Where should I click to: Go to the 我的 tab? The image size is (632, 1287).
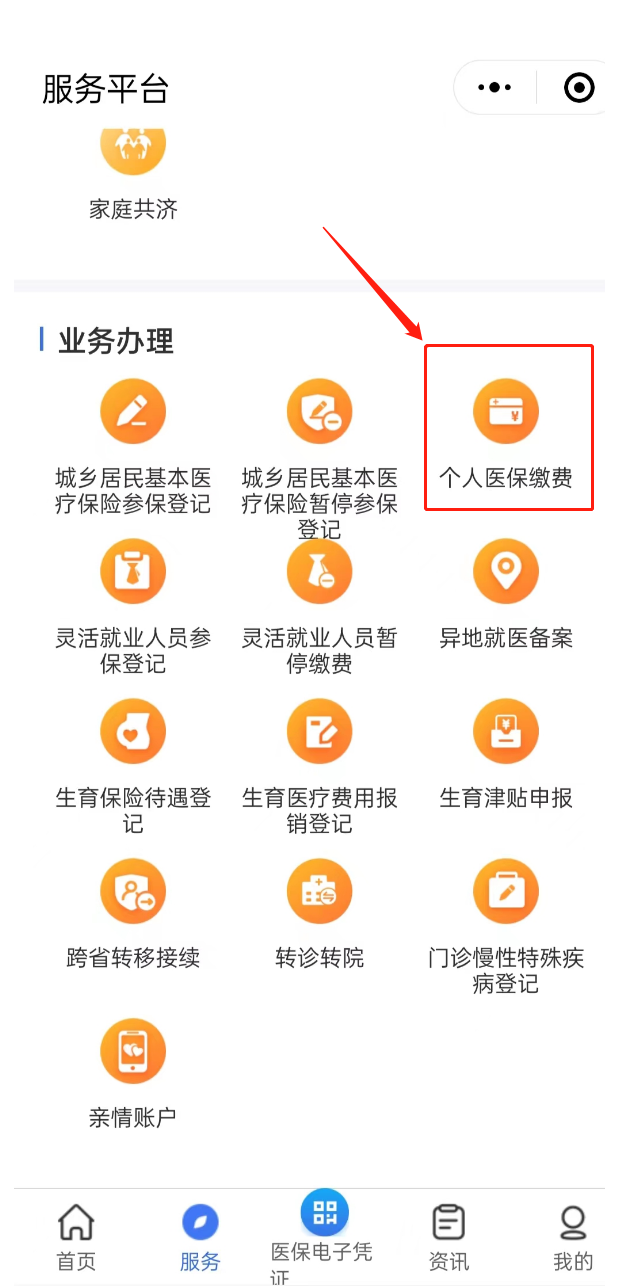573,1237
